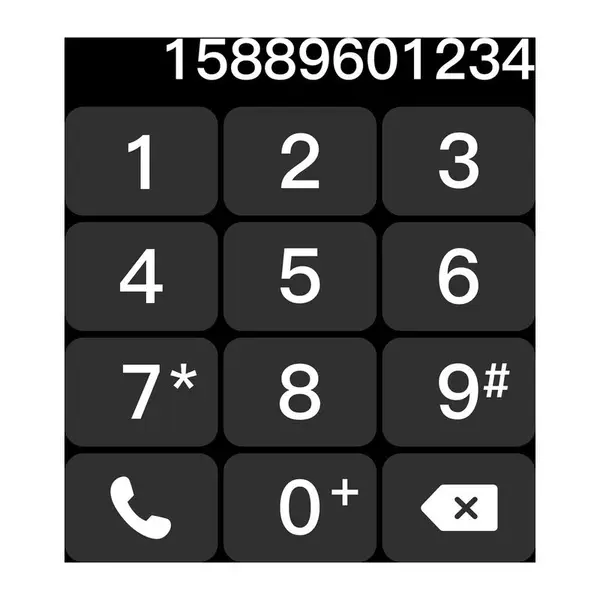This screenshot has width=600, height=600.
Task: Delete the last digit with backspace
Action: [458, 507]
